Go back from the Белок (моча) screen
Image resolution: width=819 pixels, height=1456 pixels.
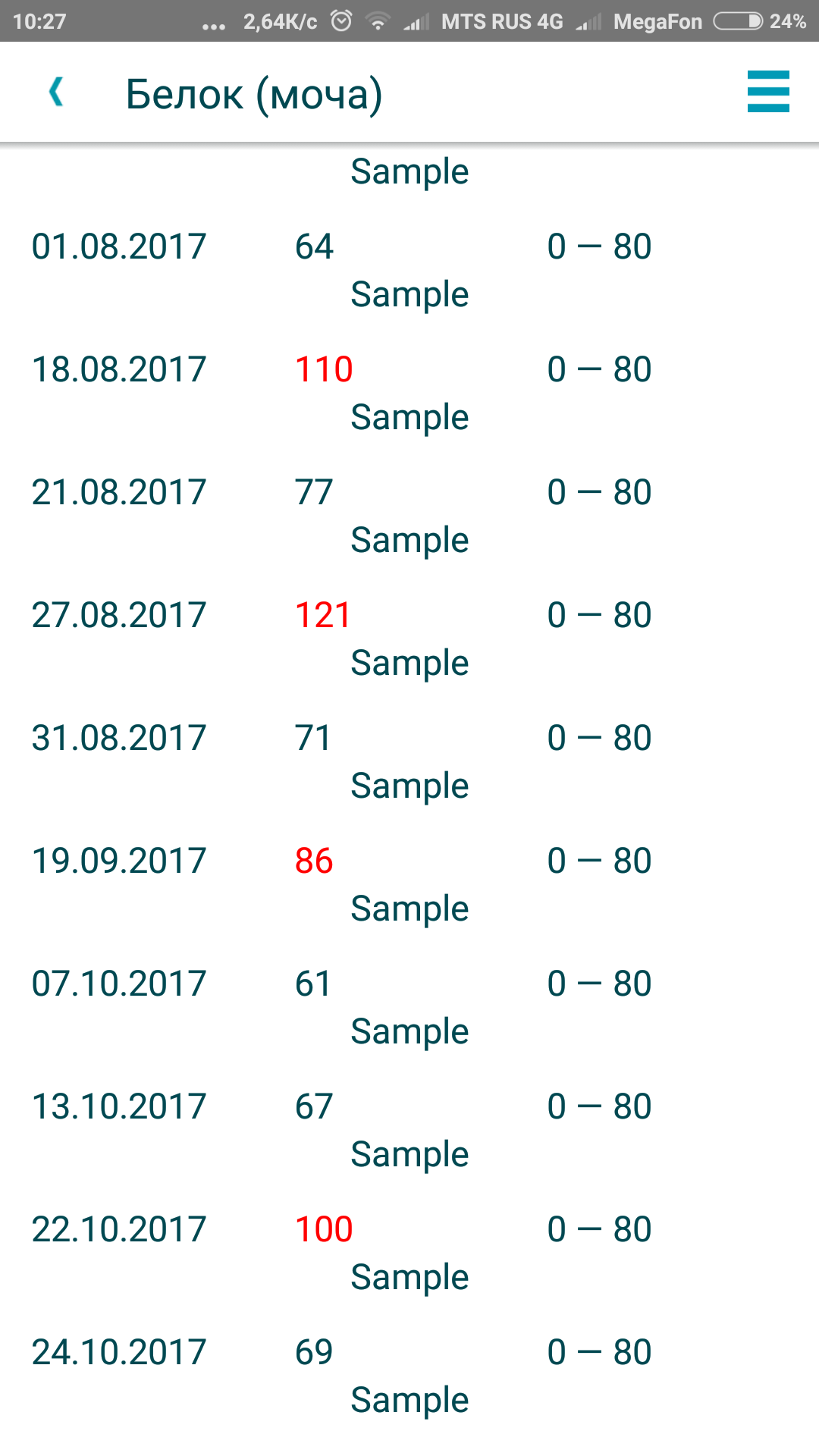pos(56,93)
